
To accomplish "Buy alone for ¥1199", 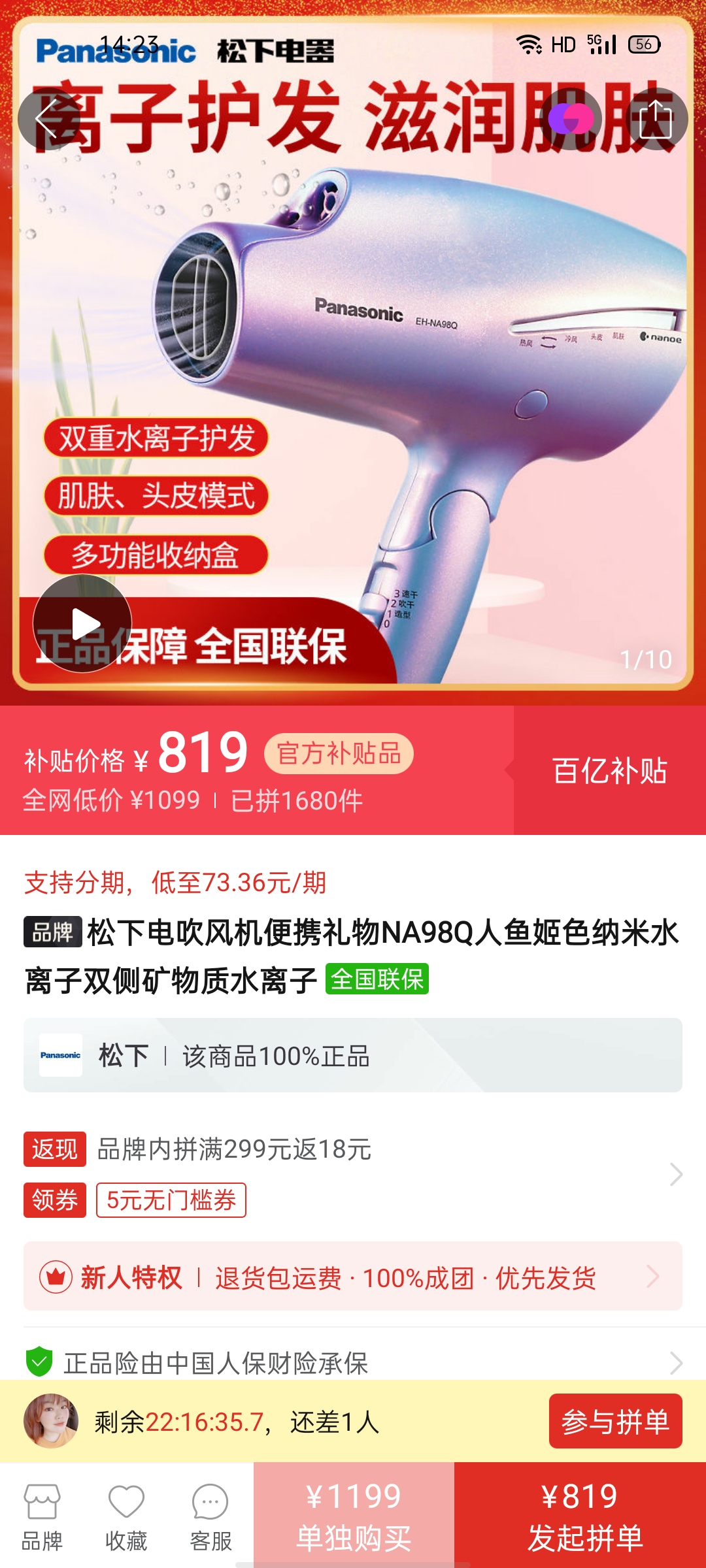I will tap(354, 1516).
